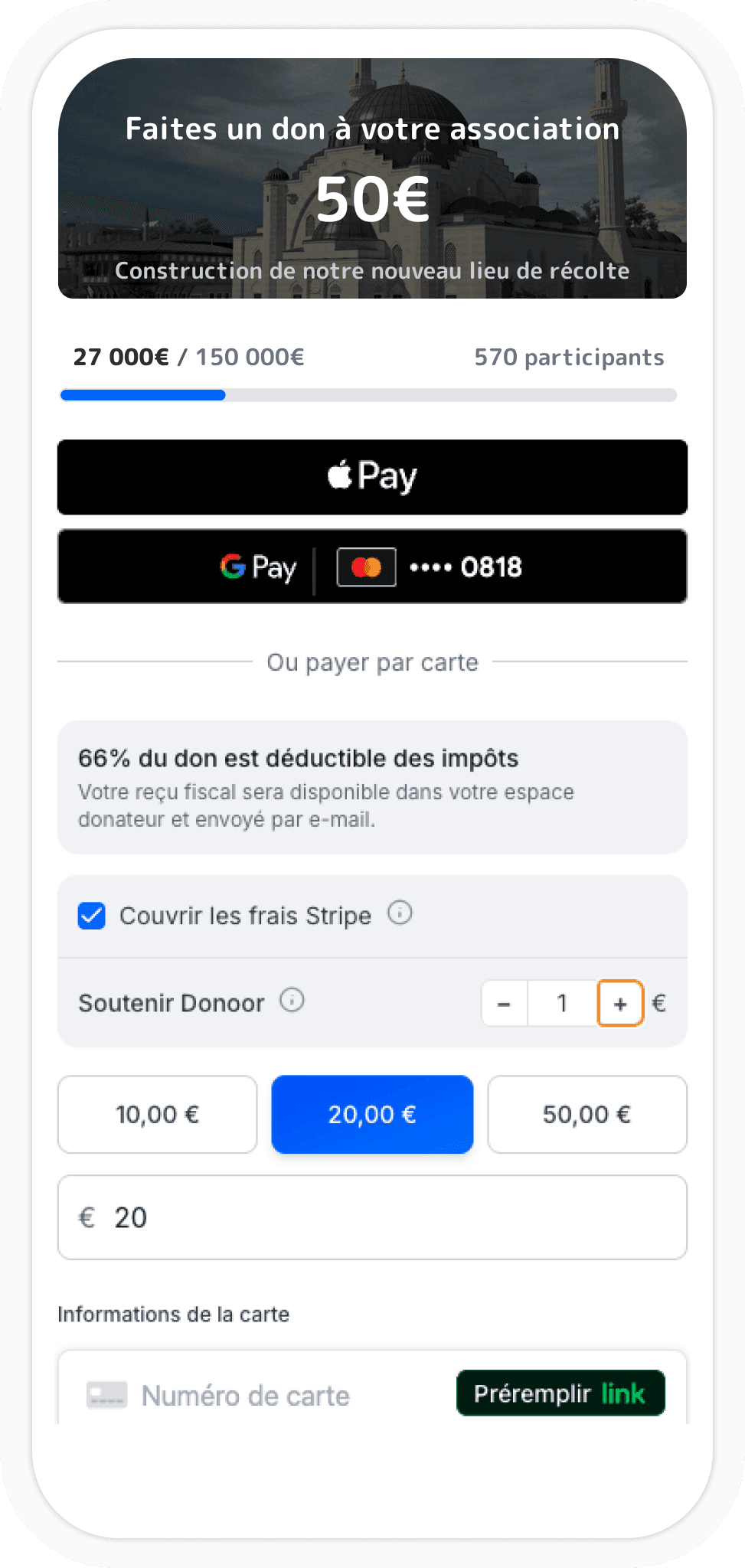The height and width of the screenshot is (1568, 745).
Task: Click the fundraising progress bar
Action: (372, 395)
